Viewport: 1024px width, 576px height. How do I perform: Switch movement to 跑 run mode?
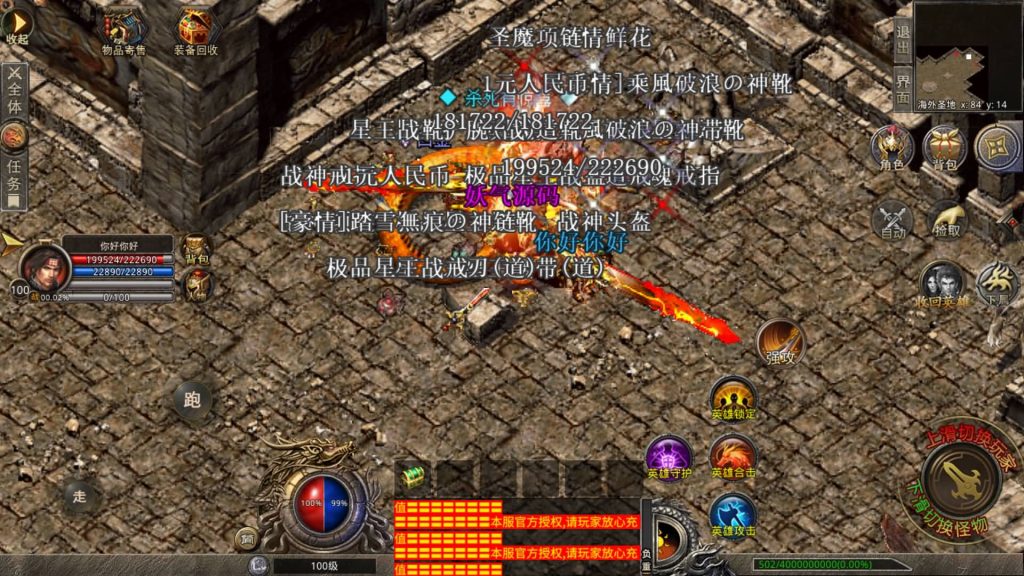(192, 400)
